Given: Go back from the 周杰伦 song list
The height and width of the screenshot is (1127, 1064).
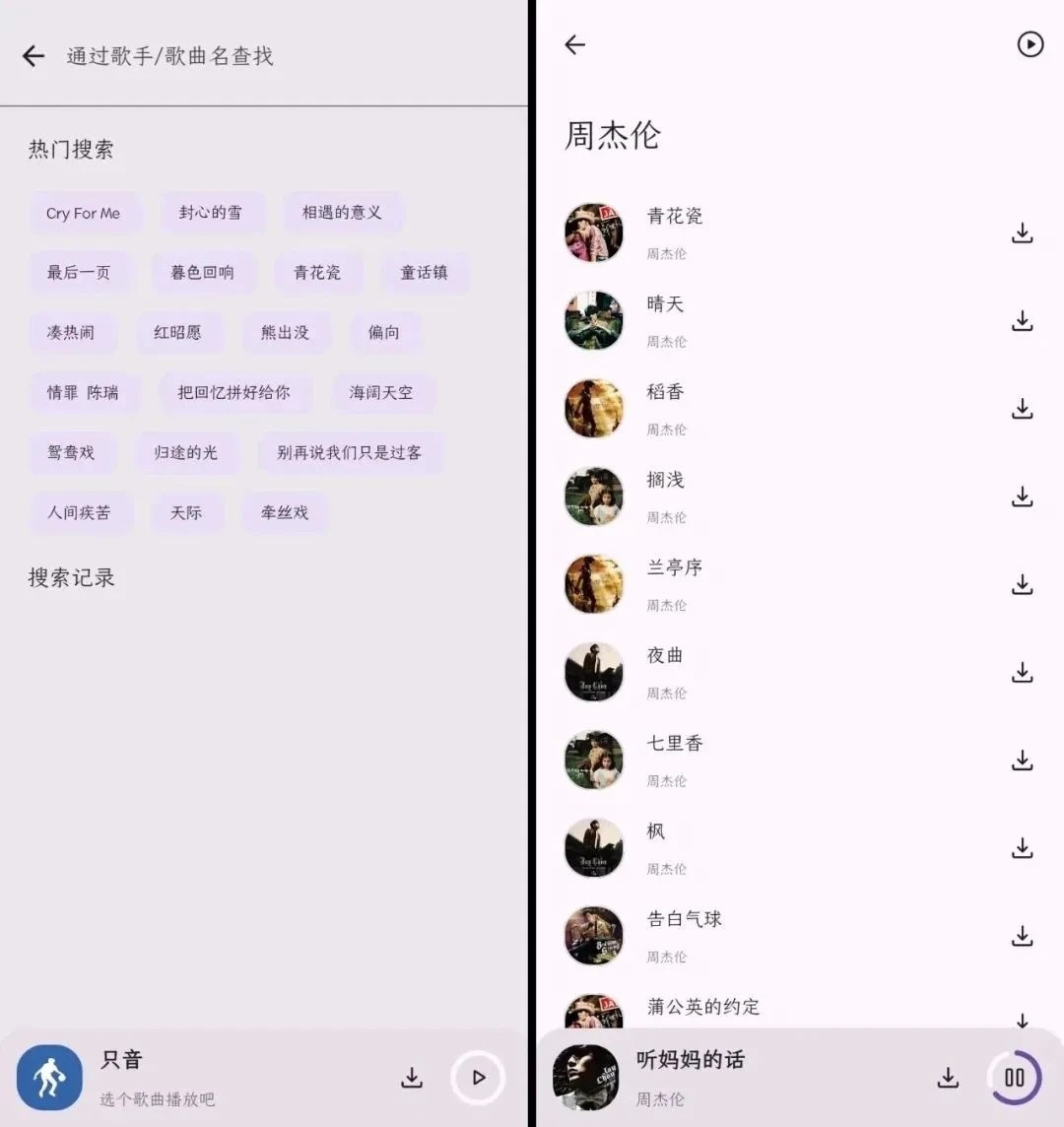Looking at the screenshot, I should (575, 44).
